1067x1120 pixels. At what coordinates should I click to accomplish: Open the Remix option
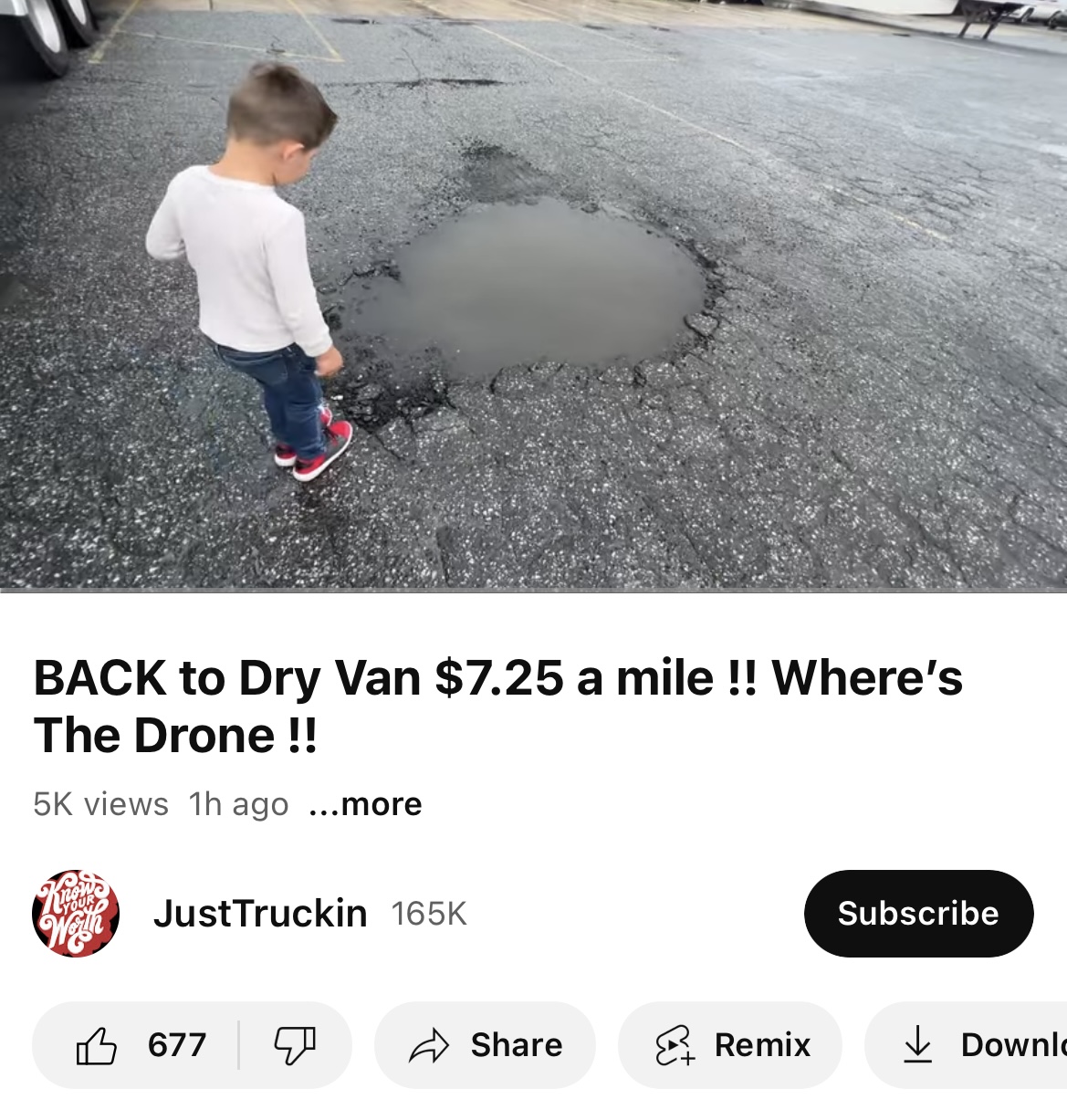[730, 1045]
